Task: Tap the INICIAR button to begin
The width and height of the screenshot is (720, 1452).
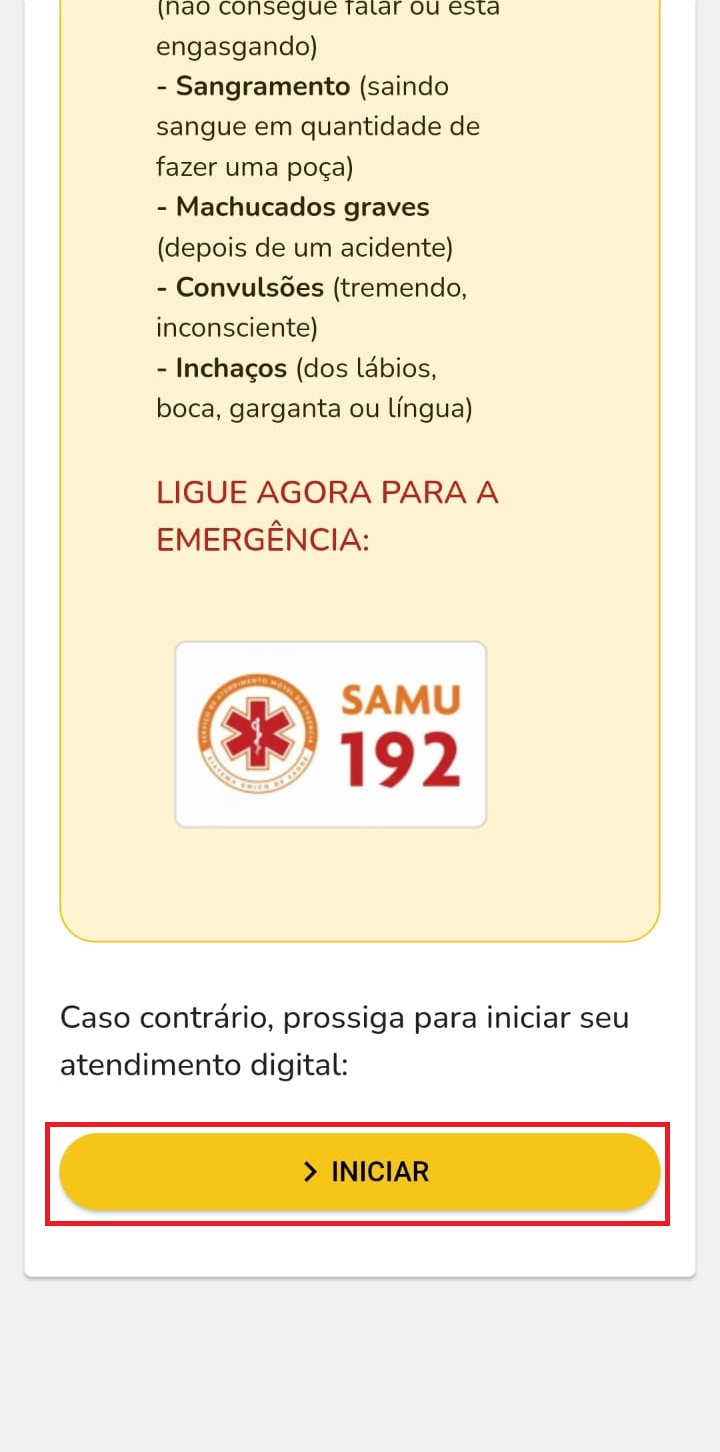Action: (360, 1172)
